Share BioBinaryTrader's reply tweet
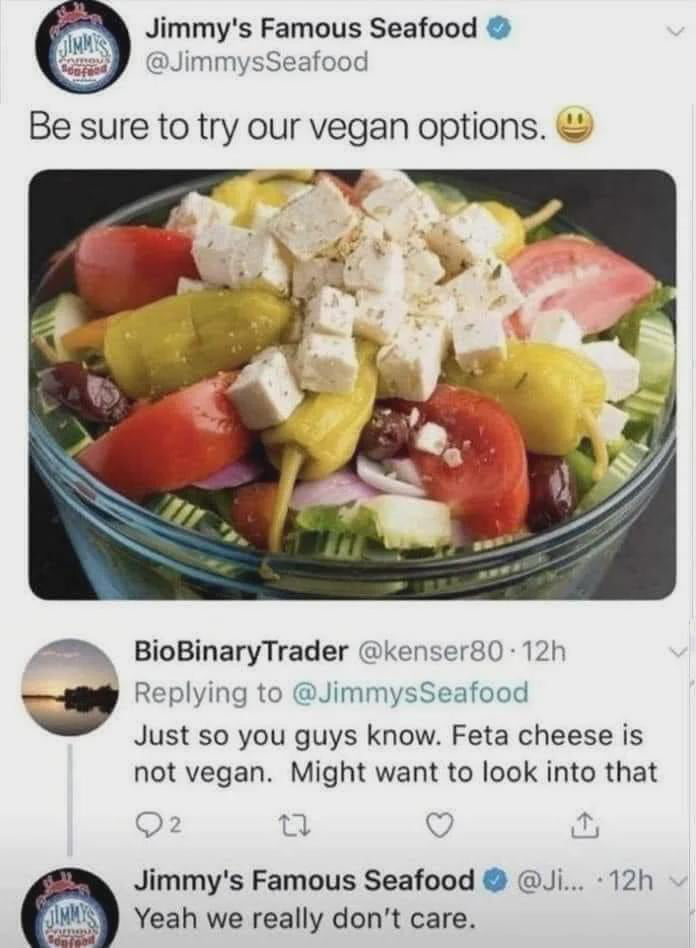 582,823
